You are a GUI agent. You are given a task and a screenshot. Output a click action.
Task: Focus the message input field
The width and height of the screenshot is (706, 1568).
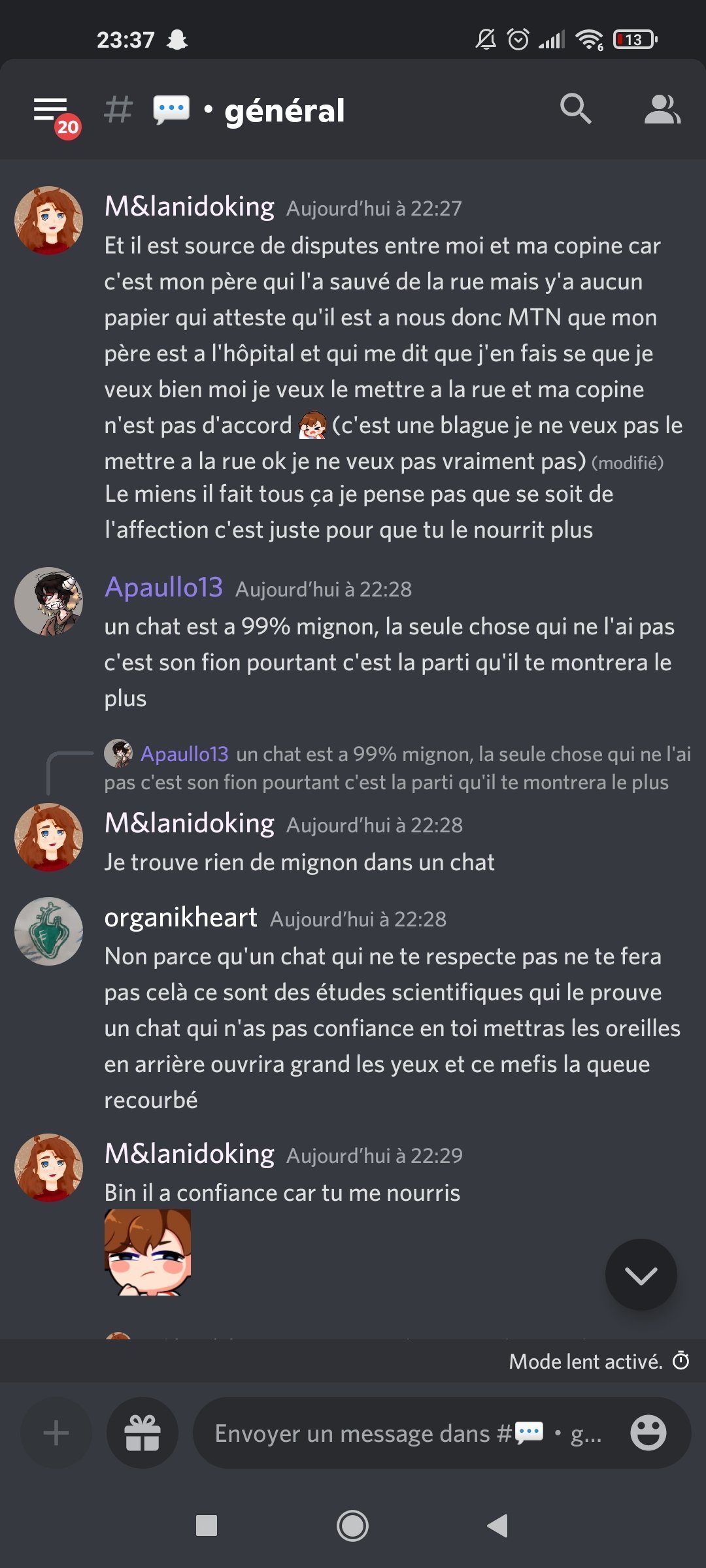405,1433
